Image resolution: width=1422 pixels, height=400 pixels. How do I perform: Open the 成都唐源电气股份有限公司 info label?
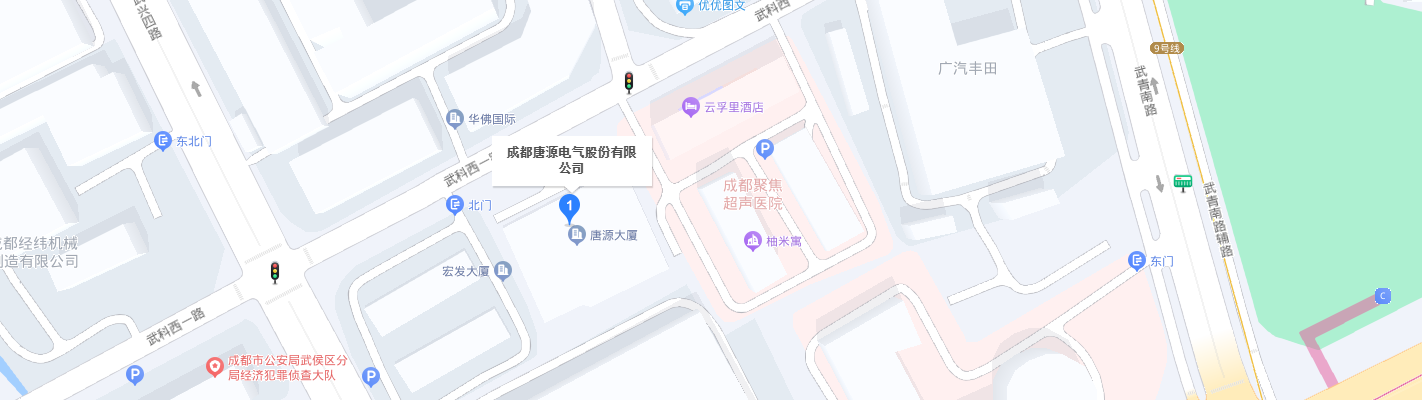pos(571,160)
